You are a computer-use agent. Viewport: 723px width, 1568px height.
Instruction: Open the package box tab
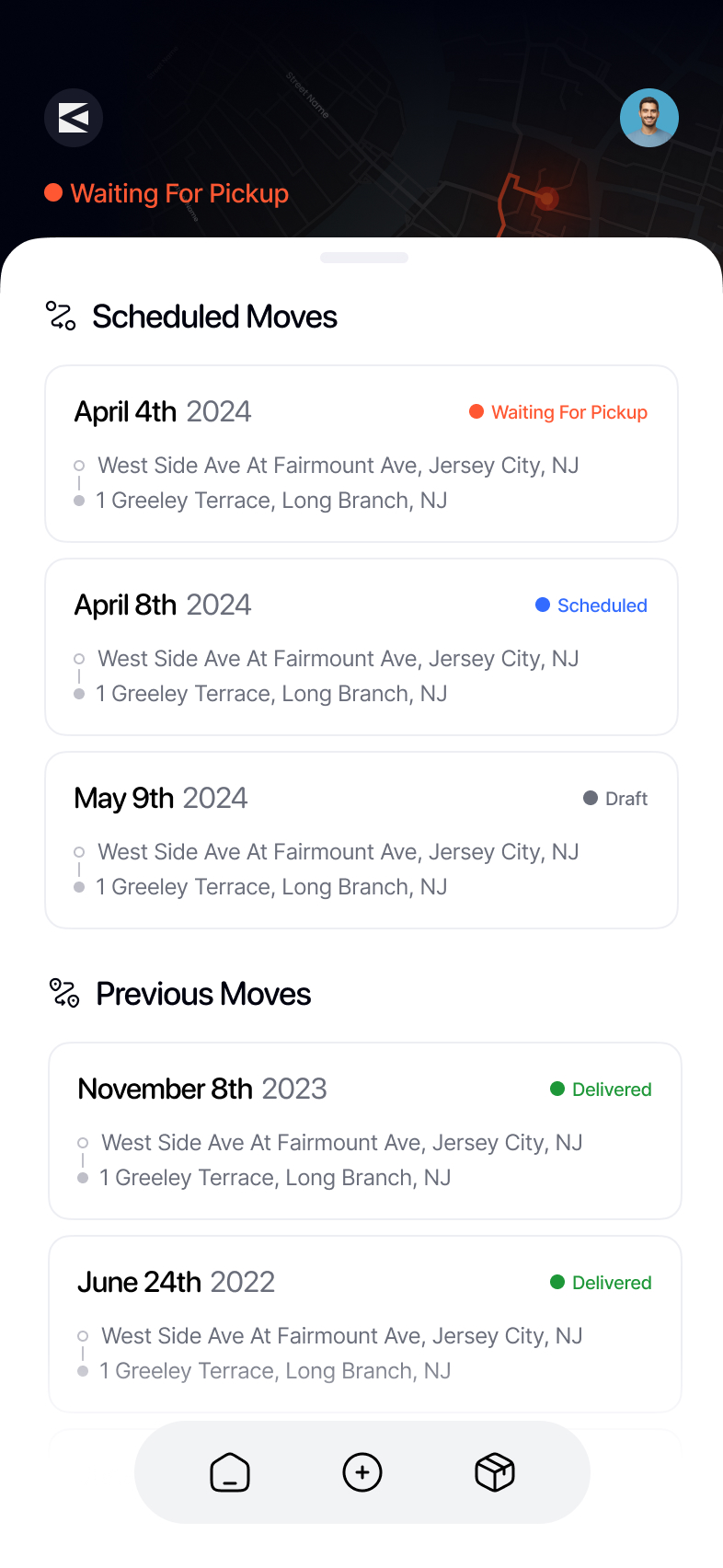pos(495,1472)
